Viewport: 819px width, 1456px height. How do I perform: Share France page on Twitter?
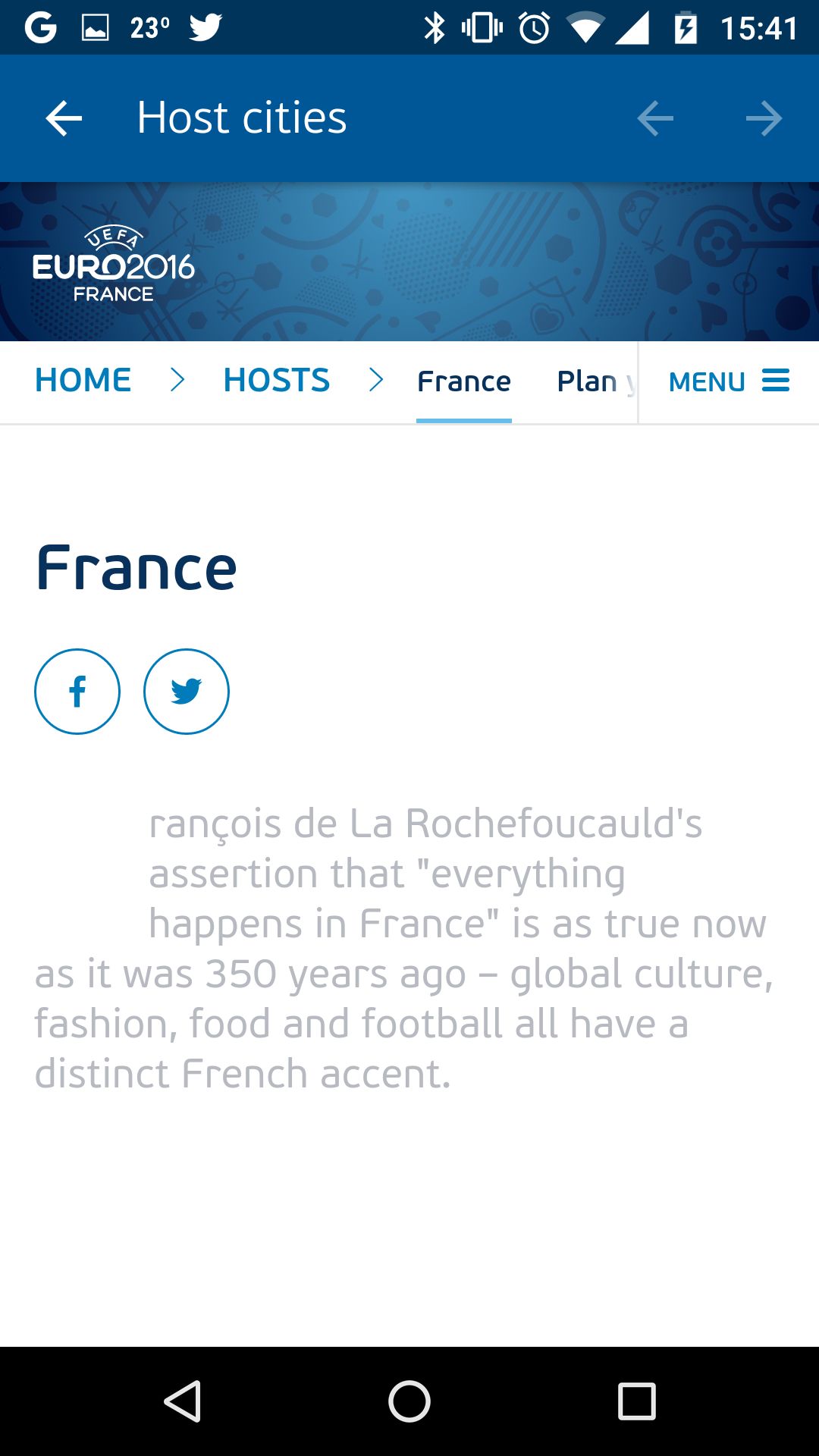click(187, 692)
